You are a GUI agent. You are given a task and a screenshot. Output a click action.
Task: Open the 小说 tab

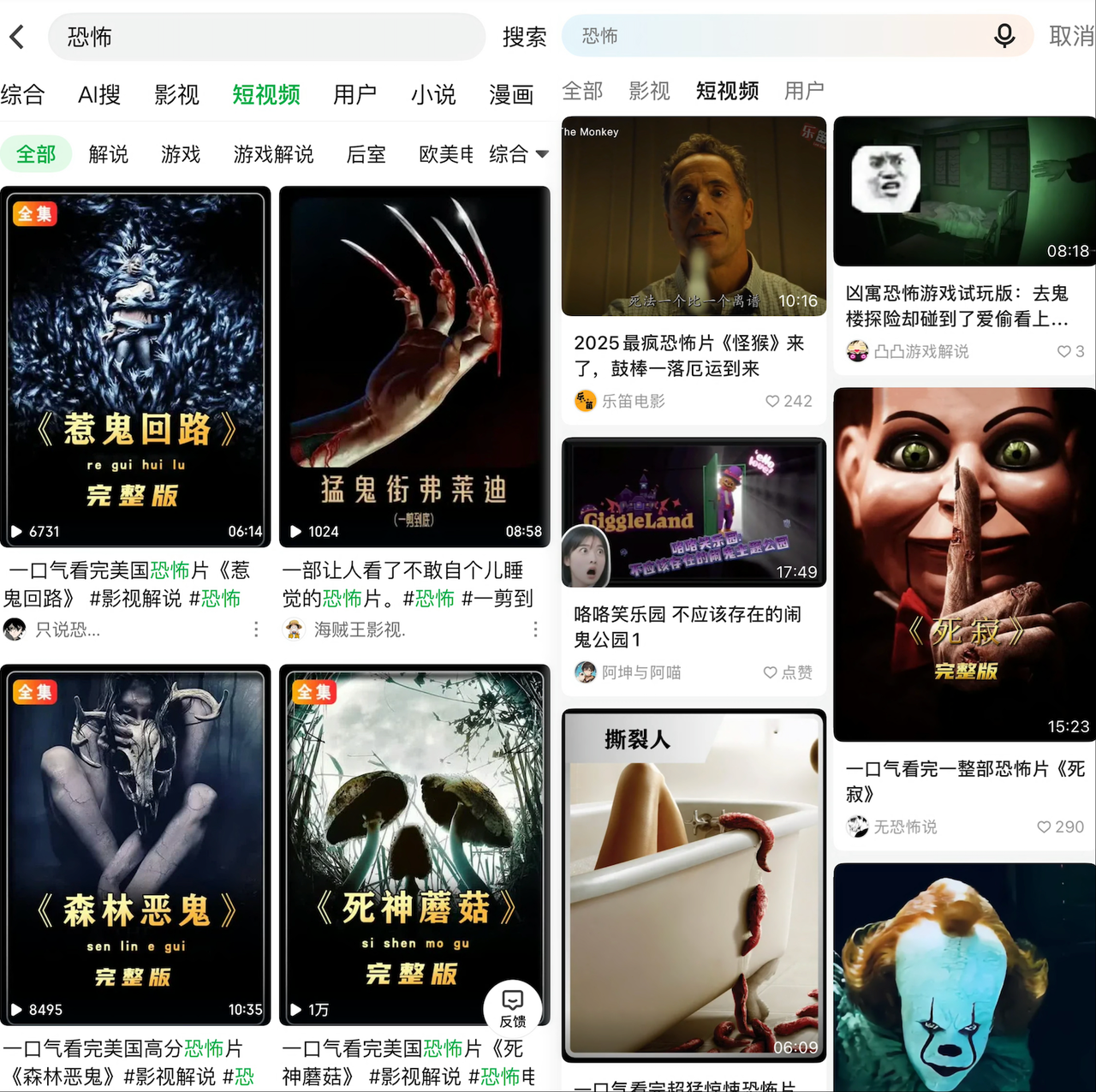(433, 94)
